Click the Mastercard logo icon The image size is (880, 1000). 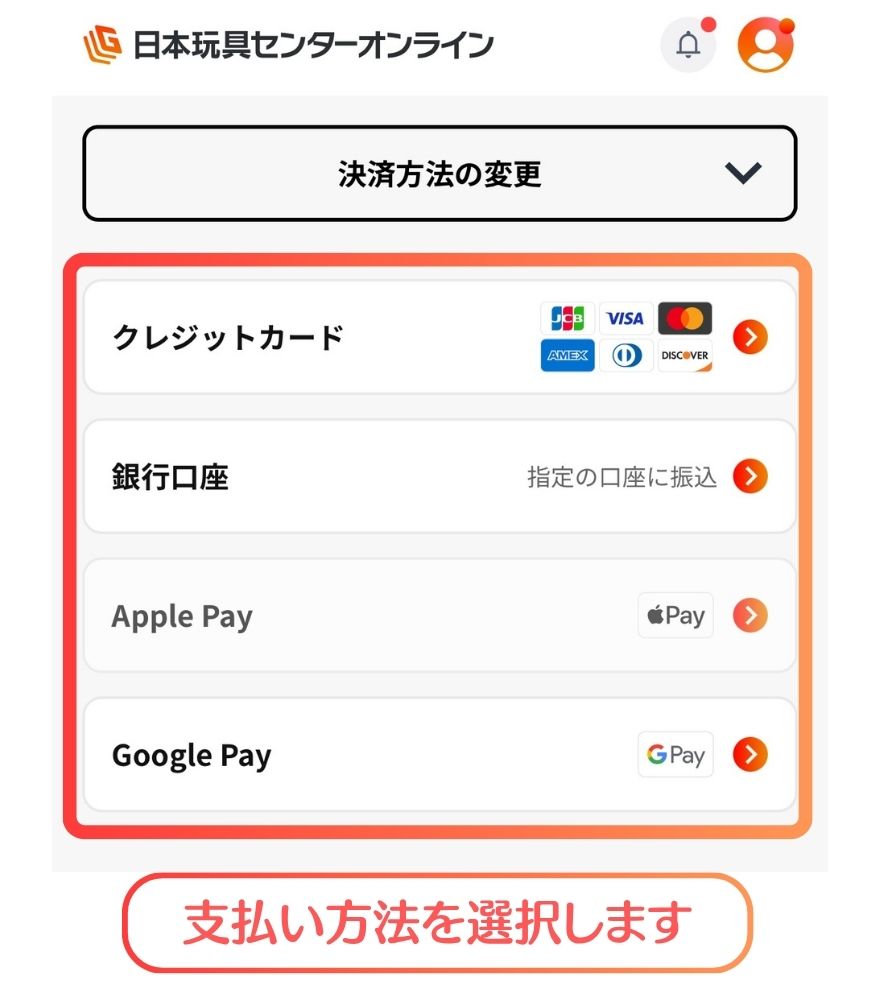click(x=685, y=318)
